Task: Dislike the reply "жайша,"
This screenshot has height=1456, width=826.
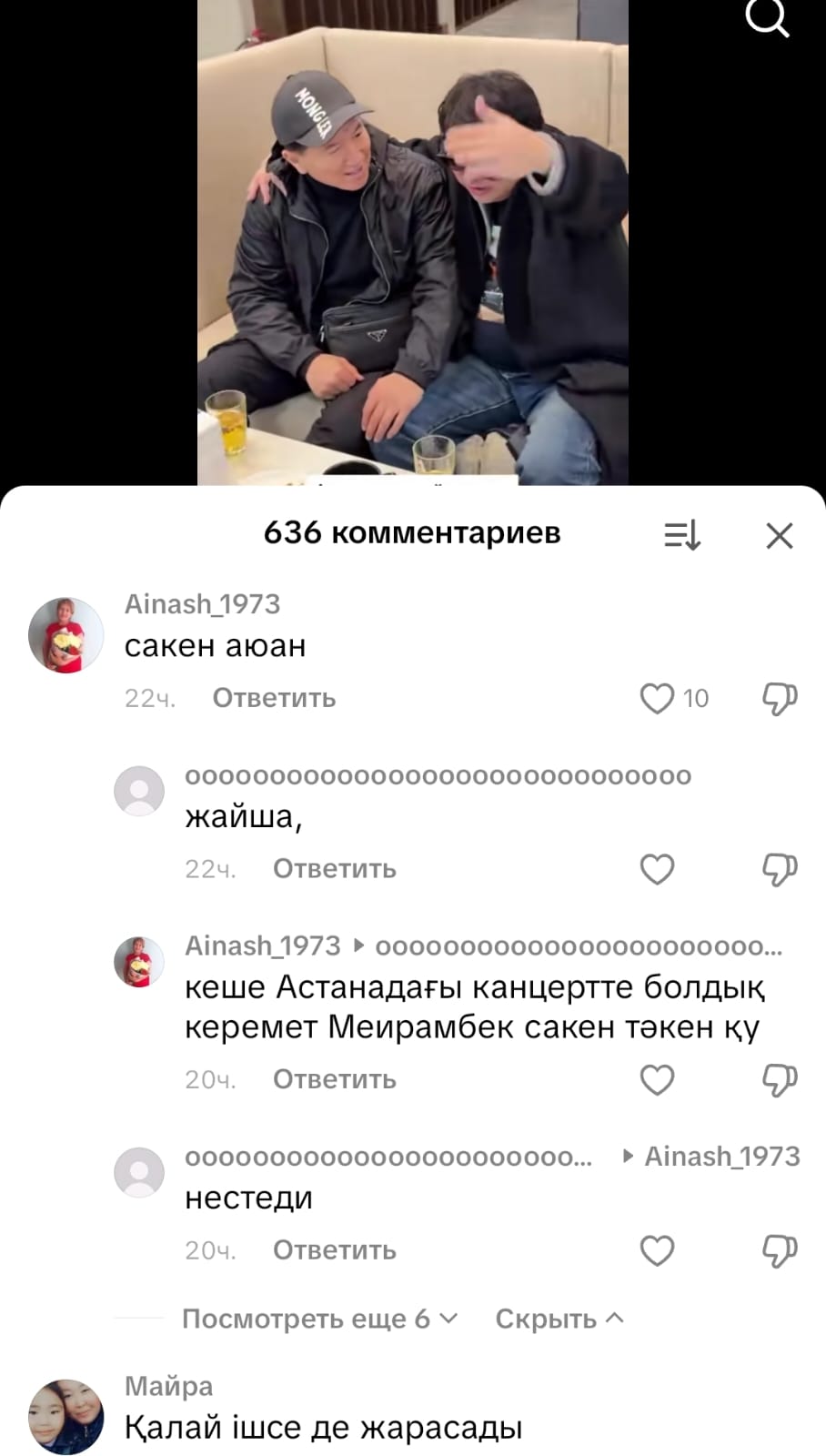Action: (x=780, y=870)
